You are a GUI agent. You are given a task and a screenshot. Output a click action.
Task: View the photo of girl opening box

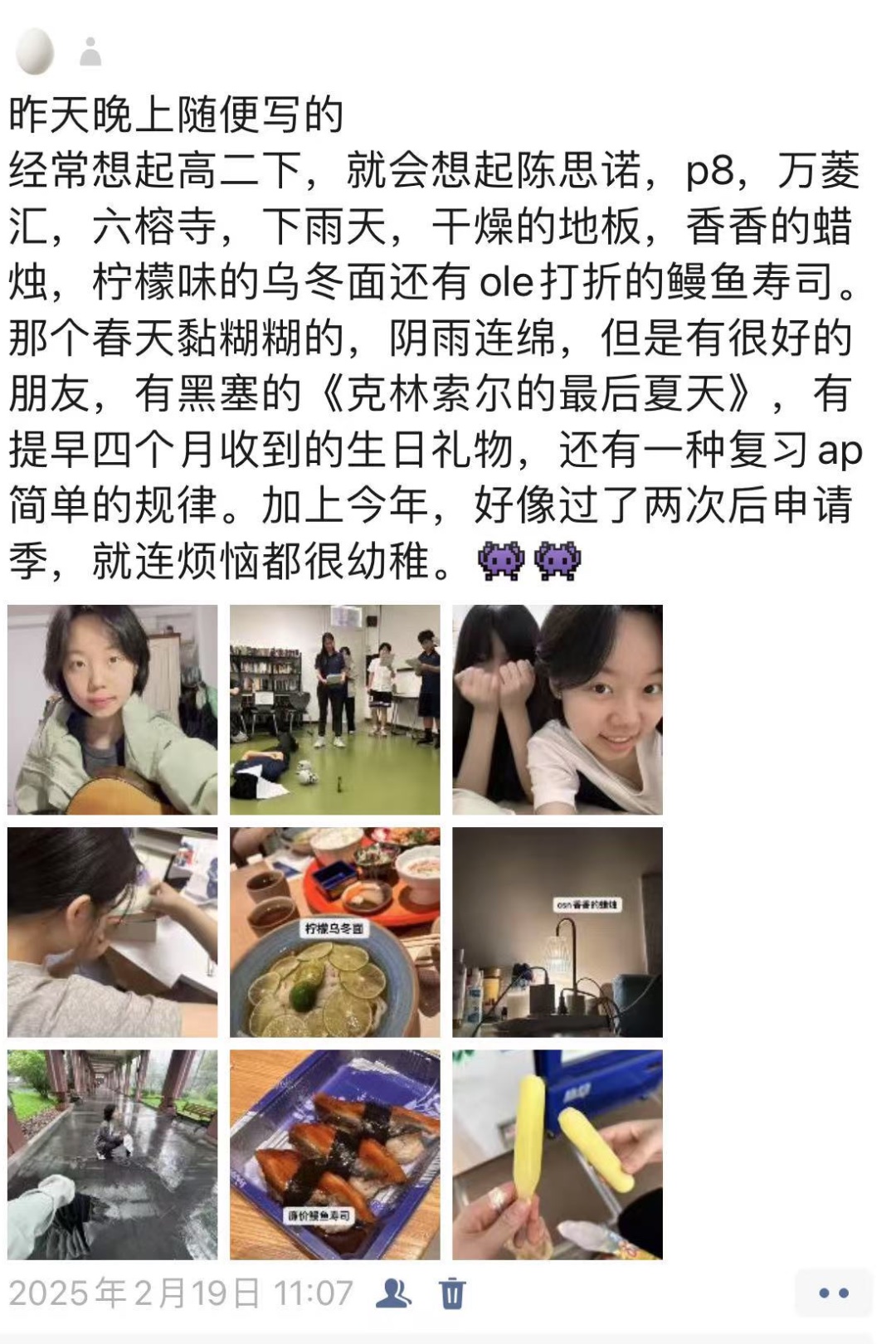(113, 932)
